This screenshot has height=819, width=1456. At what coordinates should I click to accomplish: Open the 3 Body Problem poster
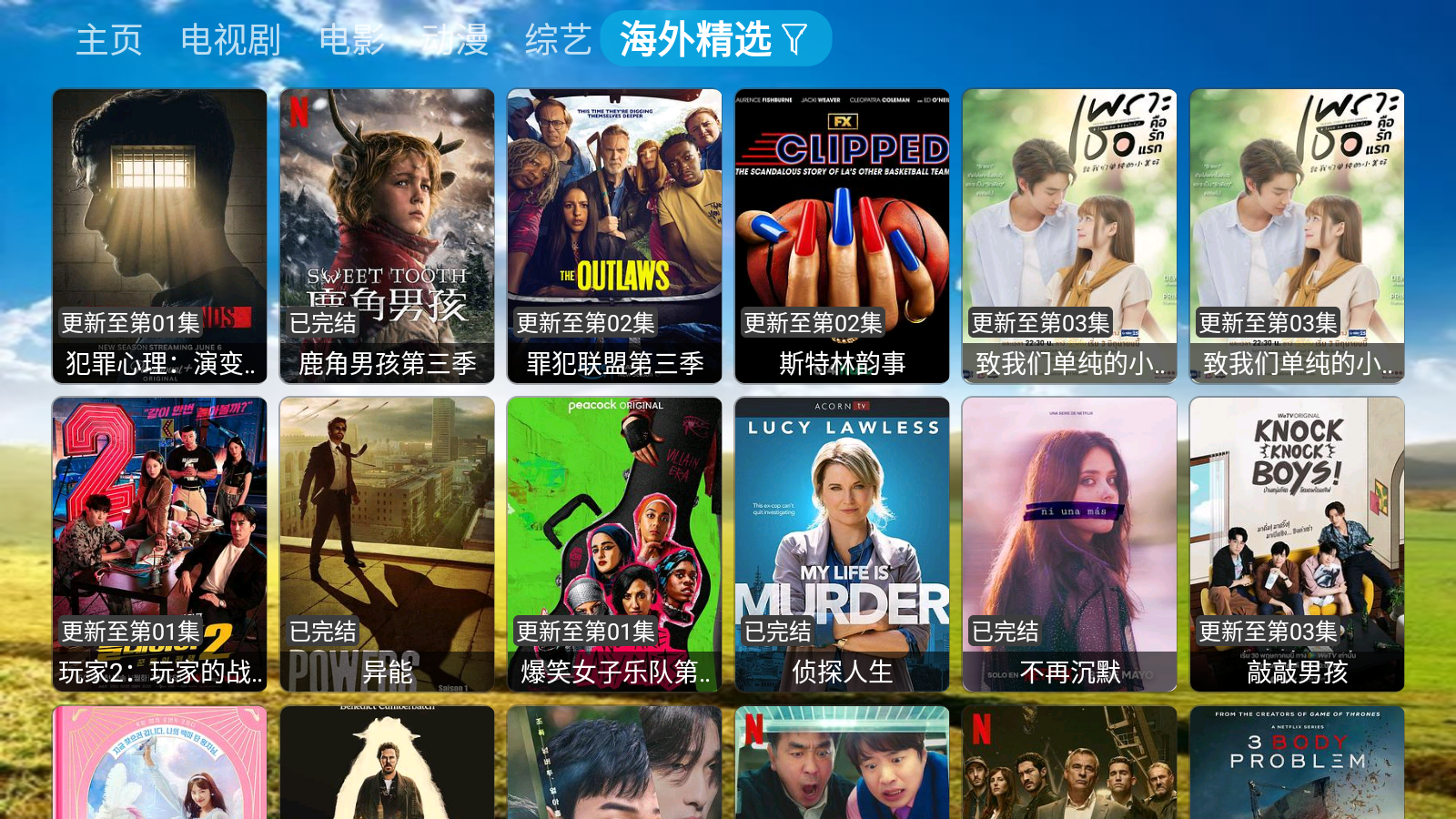(1297, 763)
